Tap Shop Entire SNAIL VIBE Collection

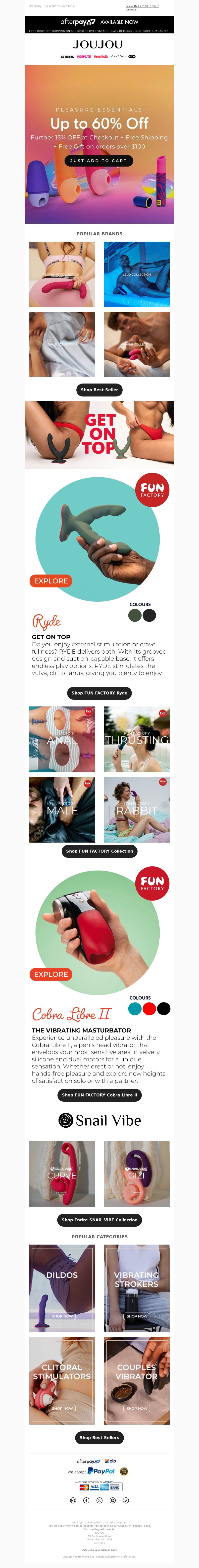pos(99,1220)
